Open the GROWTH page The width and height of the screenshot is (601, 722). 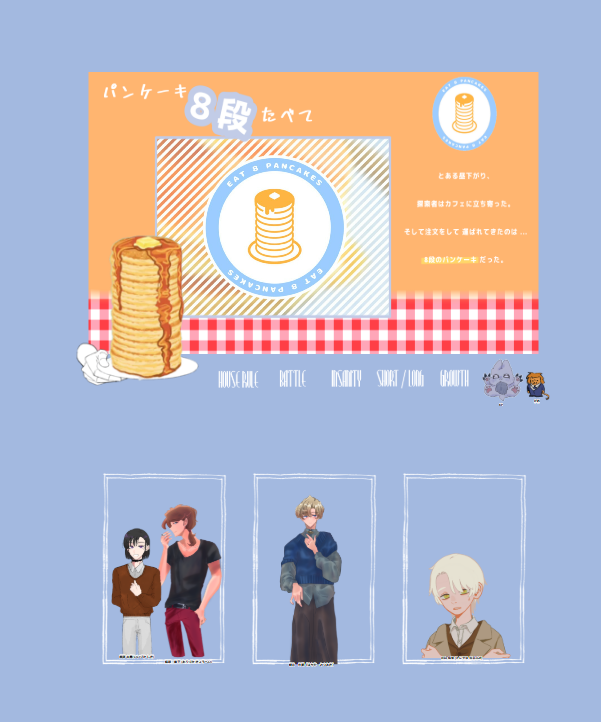pos(454,379)
